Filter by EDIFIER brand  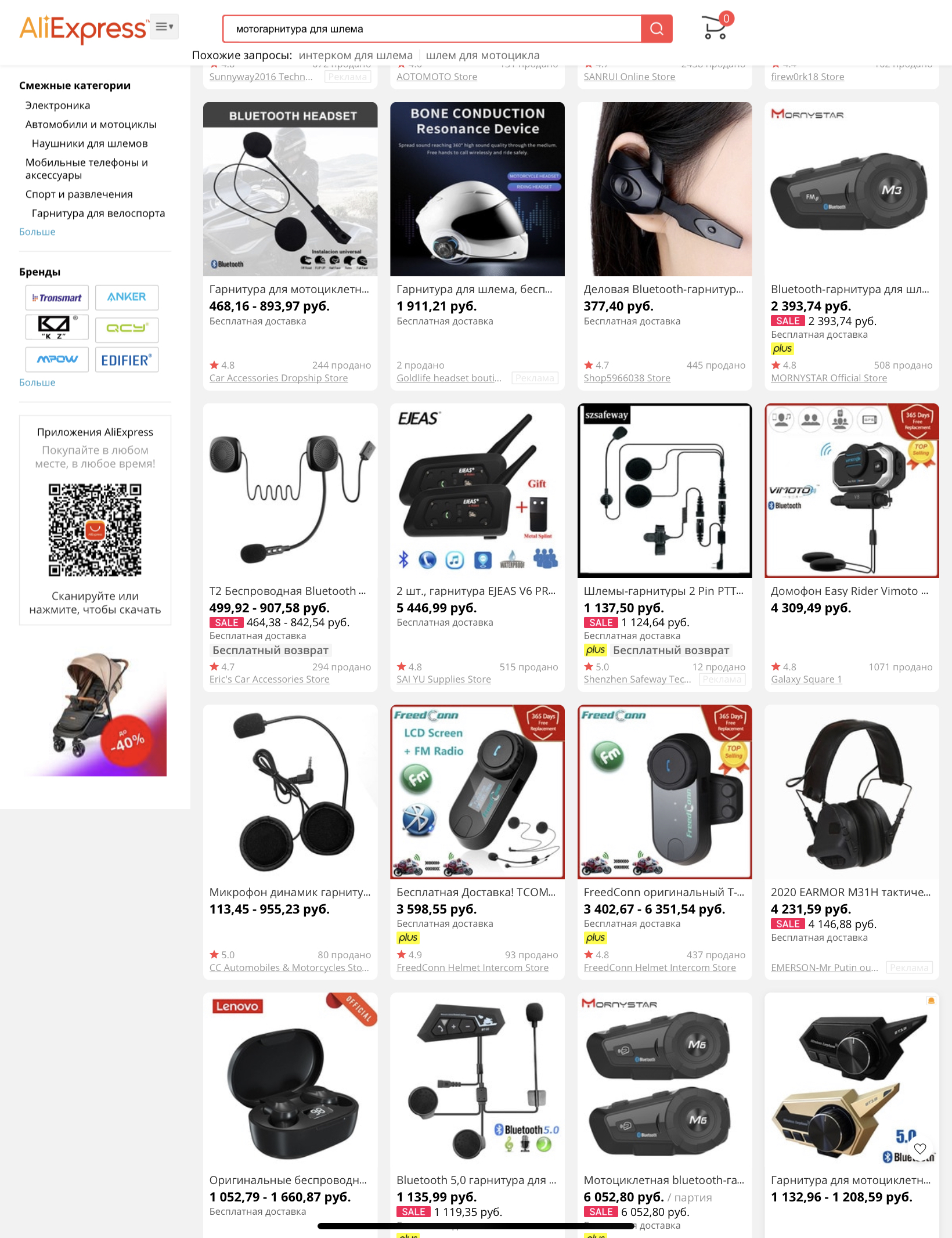[x=127, y=360]
